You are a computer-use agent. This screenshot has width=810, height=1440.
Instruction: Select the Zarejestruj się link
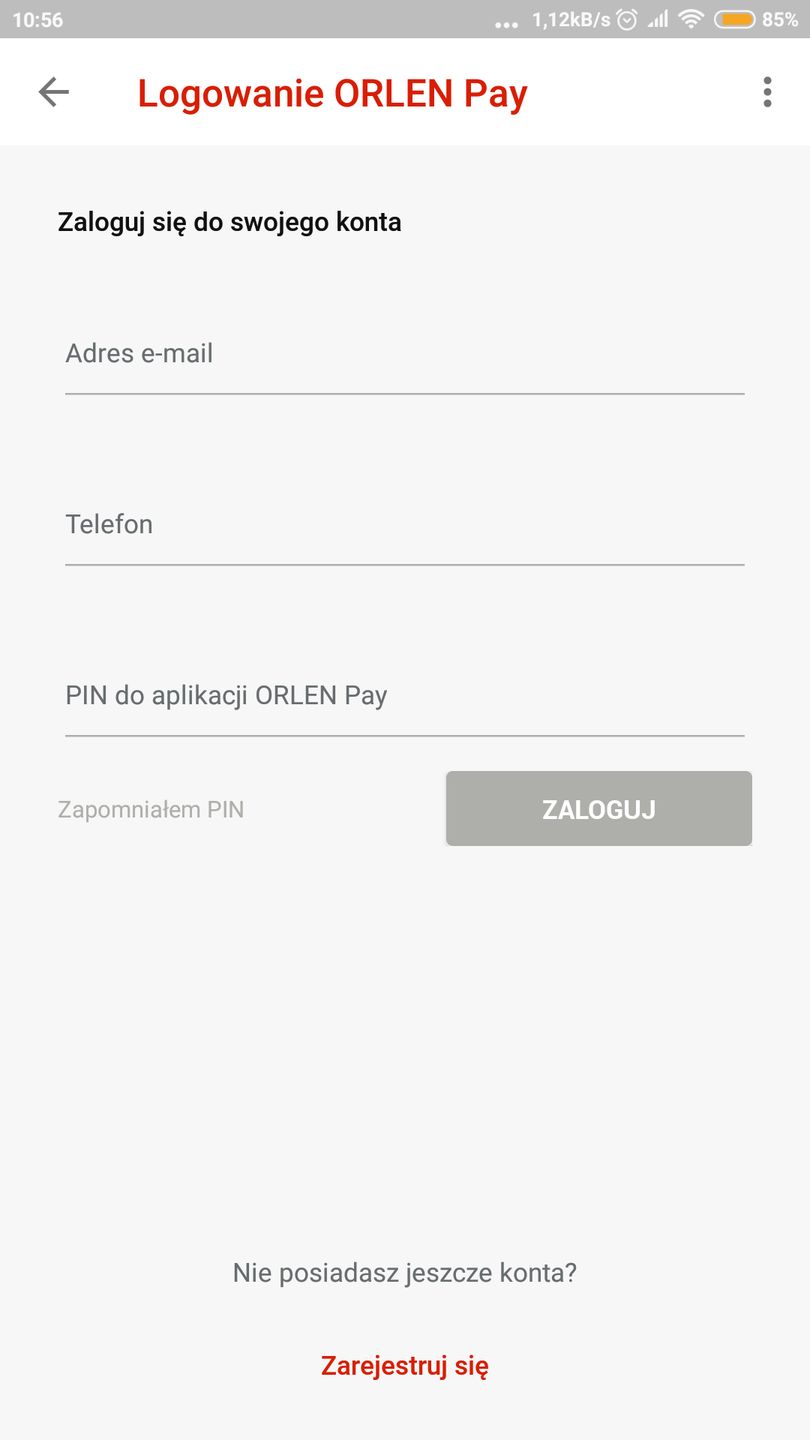(x=404, y=1364)
